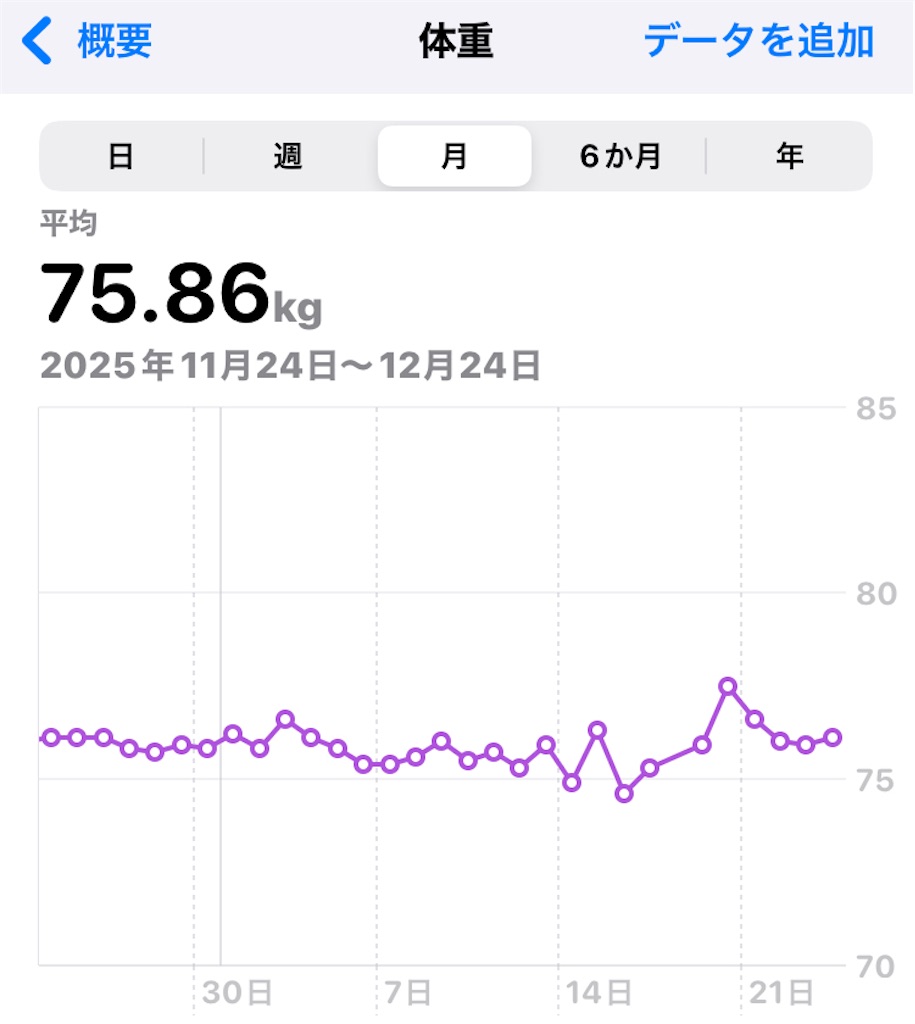Go back to 概要 overview
The image size is (915, 1024).
pos(90,42)
